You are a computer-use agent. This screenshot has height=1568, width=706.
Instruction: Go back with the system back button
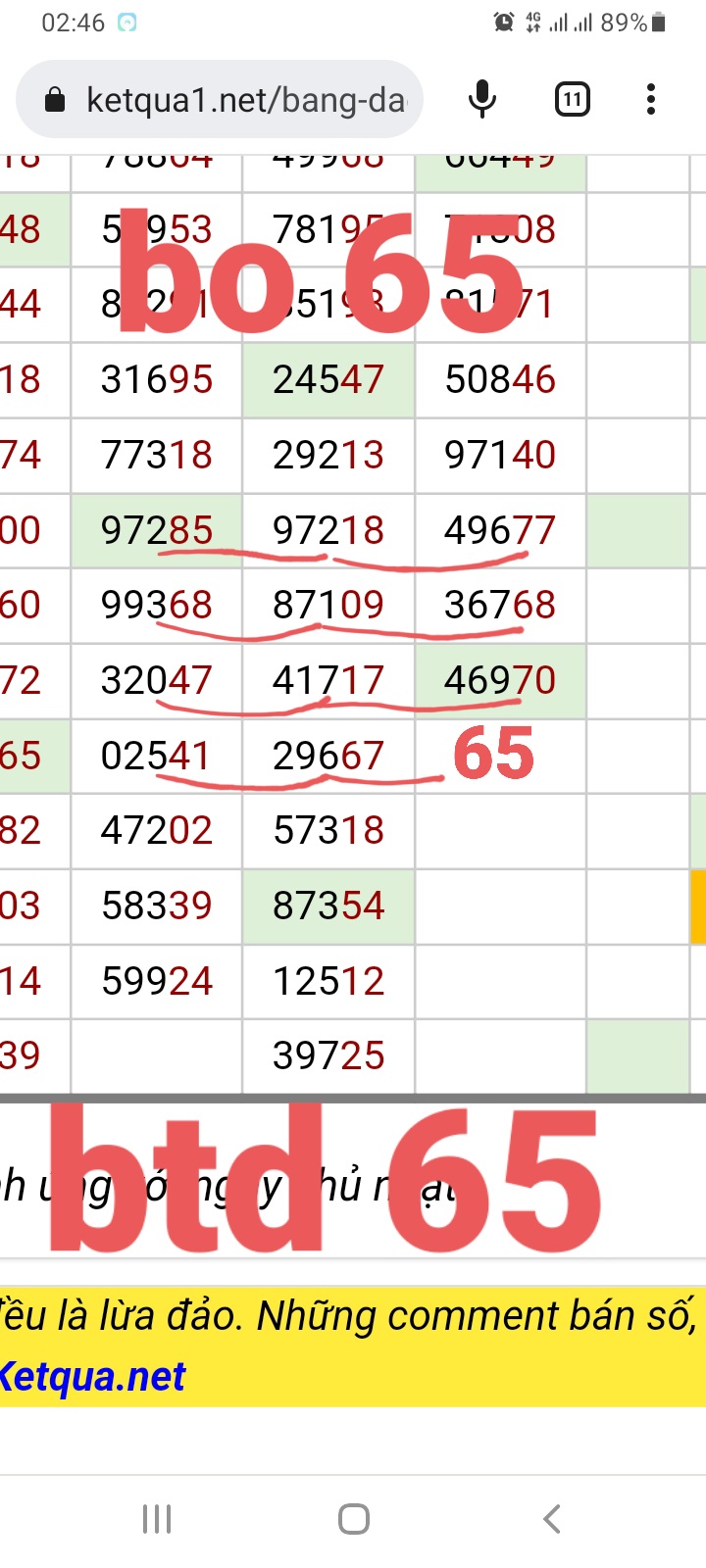pos(551,1519)
